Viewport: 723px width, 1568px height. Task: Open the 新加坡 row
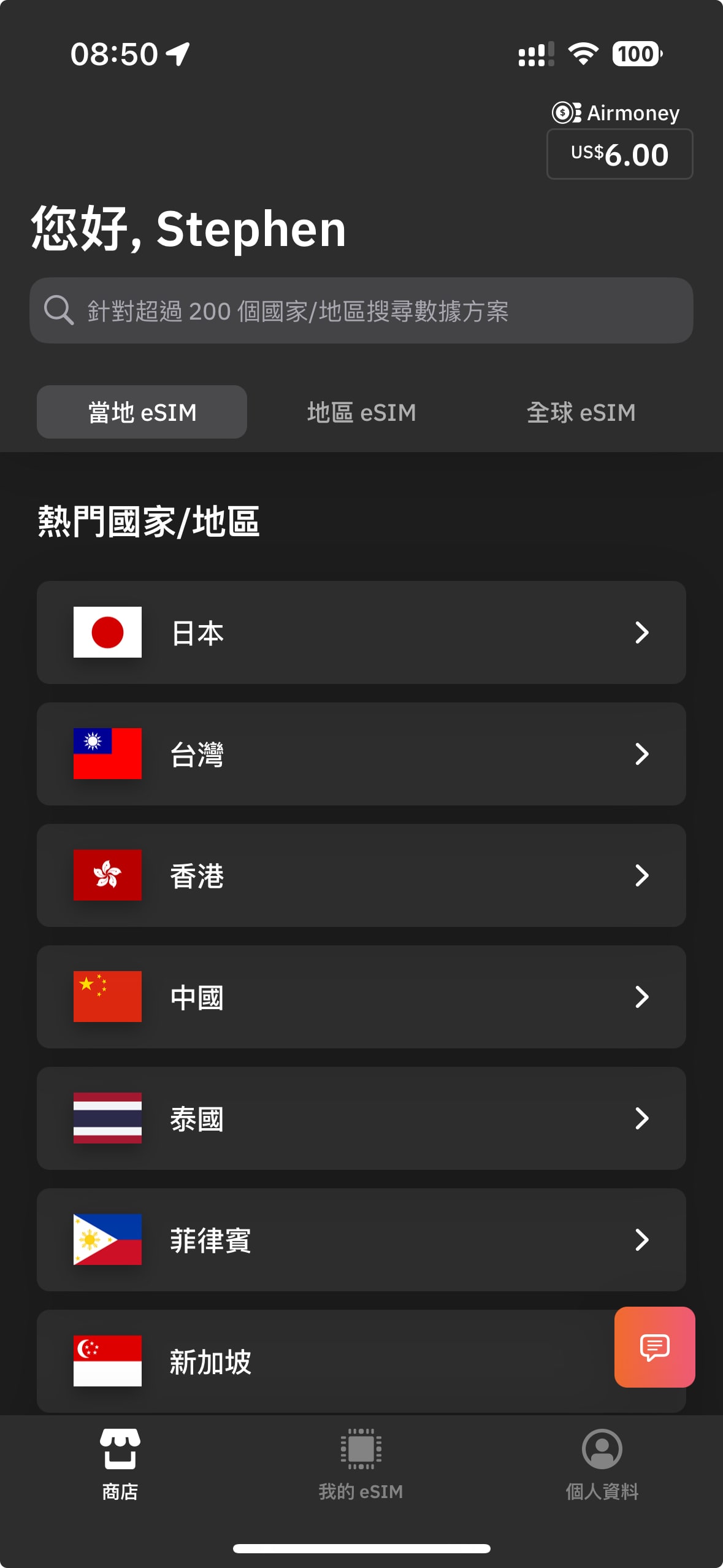[325, 1361]
